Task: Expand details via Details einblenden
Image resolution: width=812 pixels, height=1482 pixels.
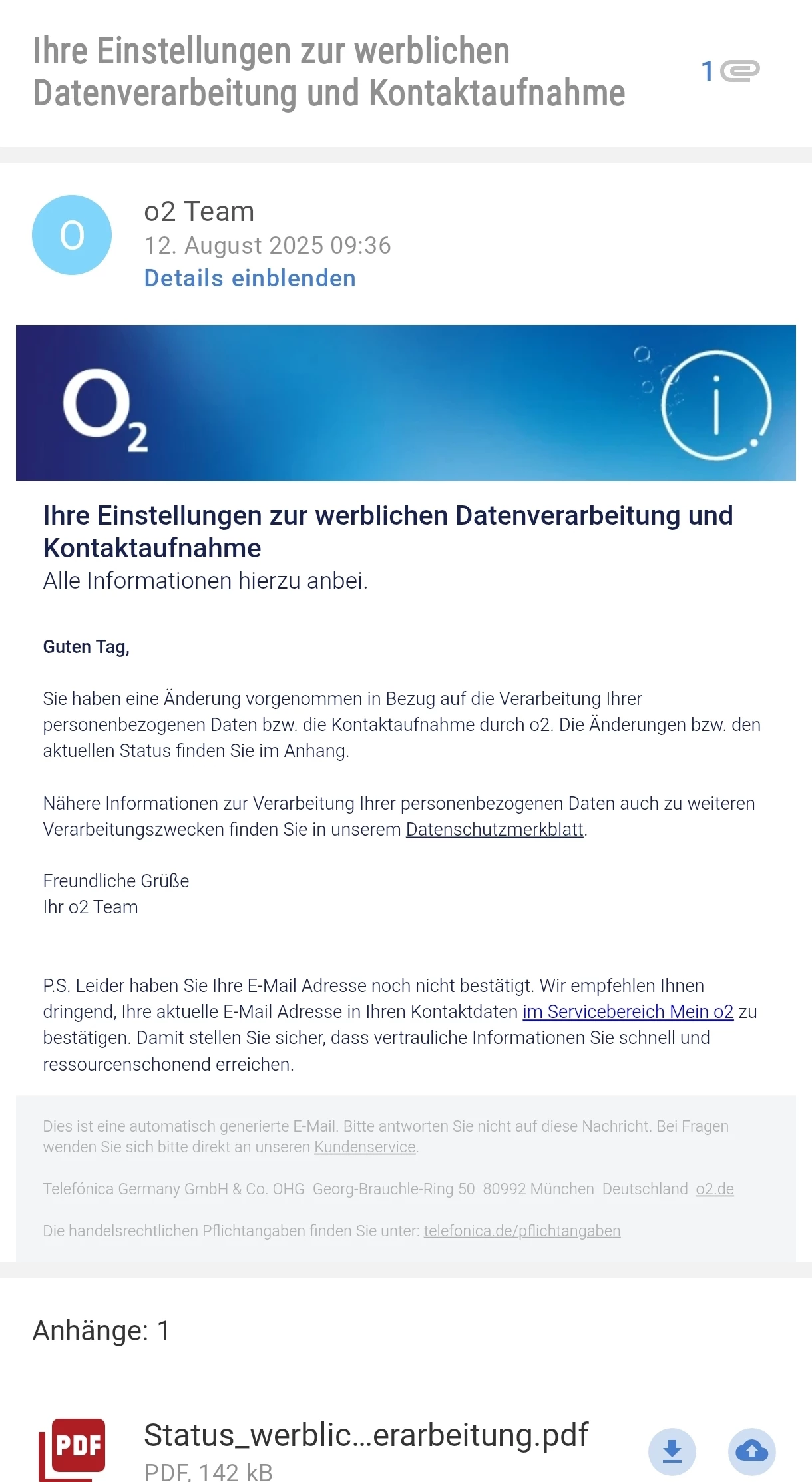Action: (x=250, y=278)
